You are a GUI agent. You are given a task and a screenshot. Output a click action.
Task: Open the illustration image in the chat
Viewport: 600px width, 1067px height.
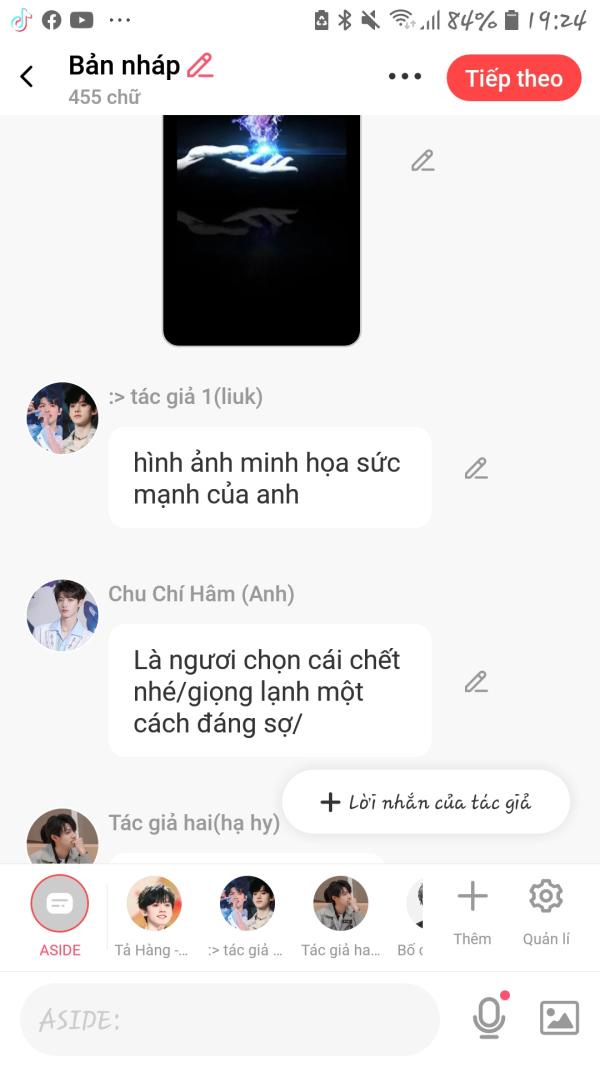coord(261,230)
